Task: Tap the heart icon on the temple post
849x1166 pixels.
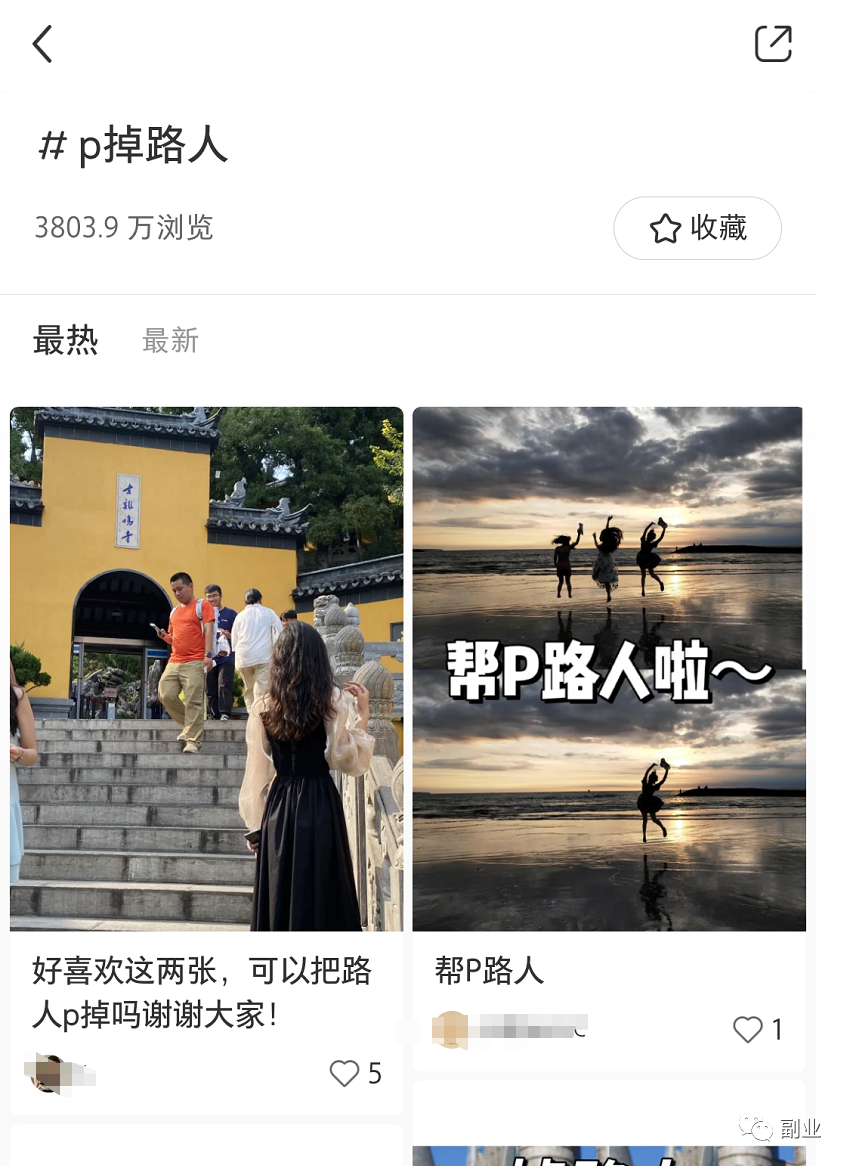Action: tap(344, 1073)
